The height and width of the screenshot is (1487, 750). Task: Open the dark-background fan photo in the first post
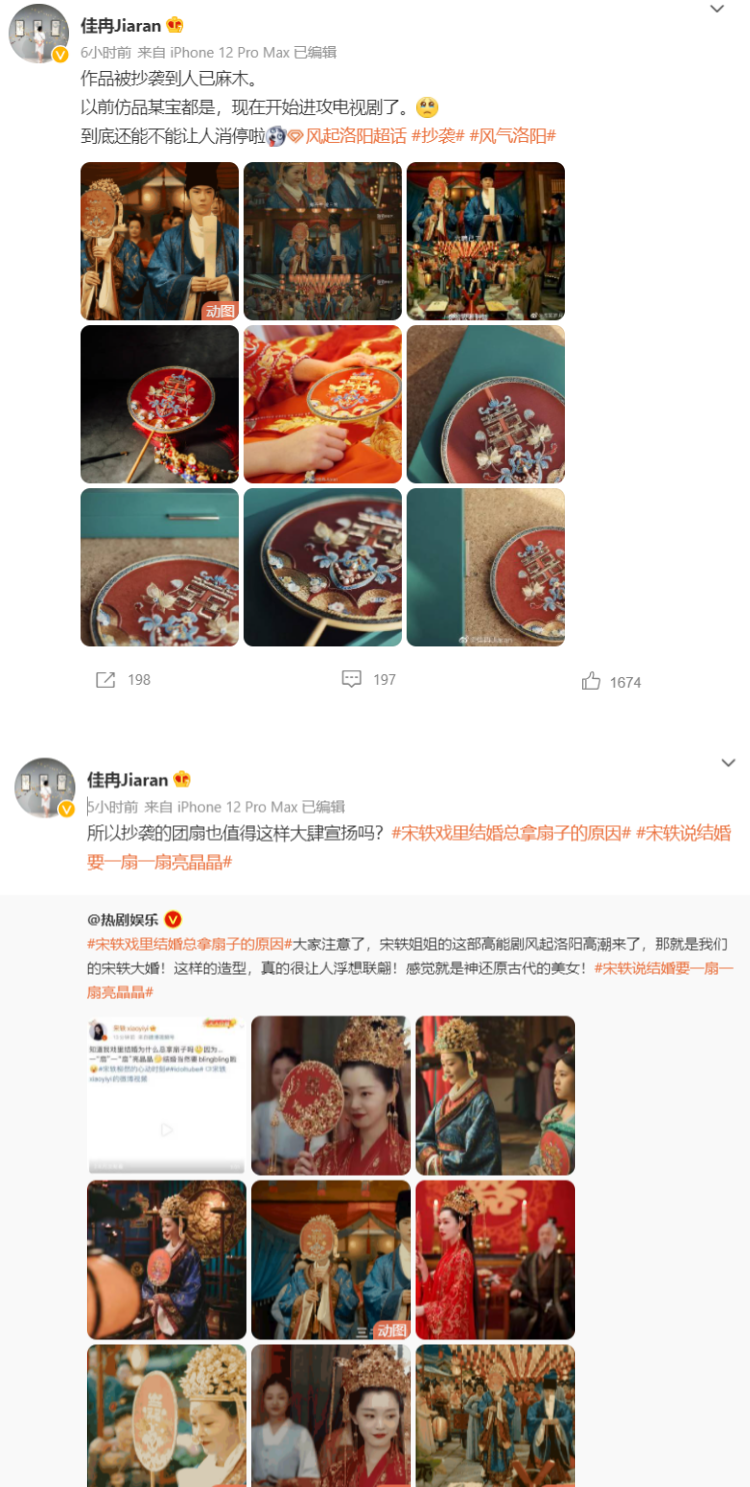pos(160,404)
